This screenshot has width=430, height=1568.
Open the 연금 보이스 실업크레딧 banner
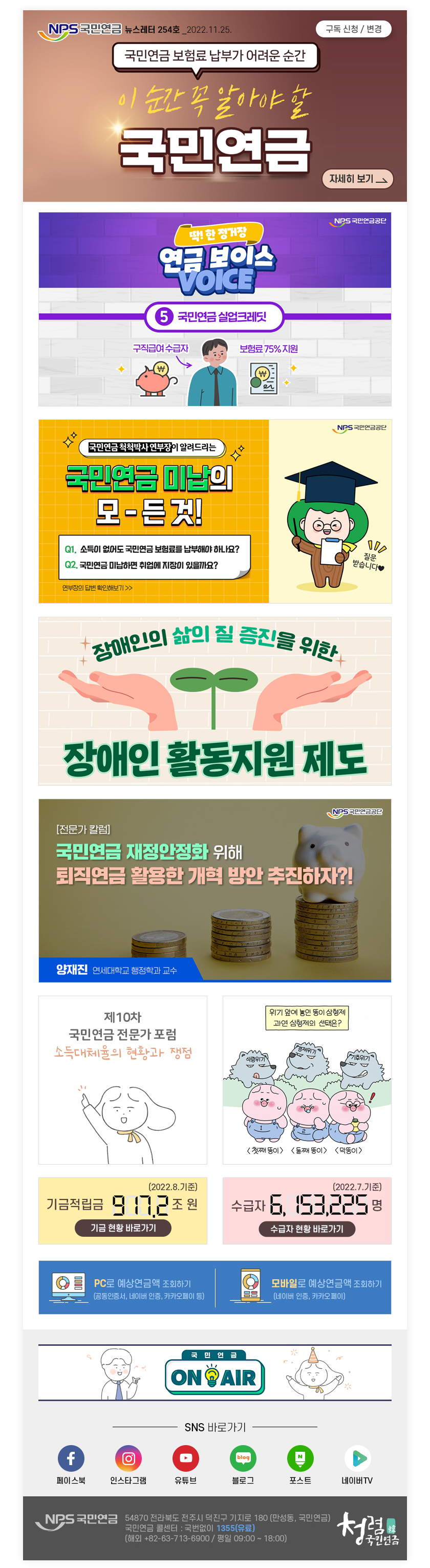[214, 309]
